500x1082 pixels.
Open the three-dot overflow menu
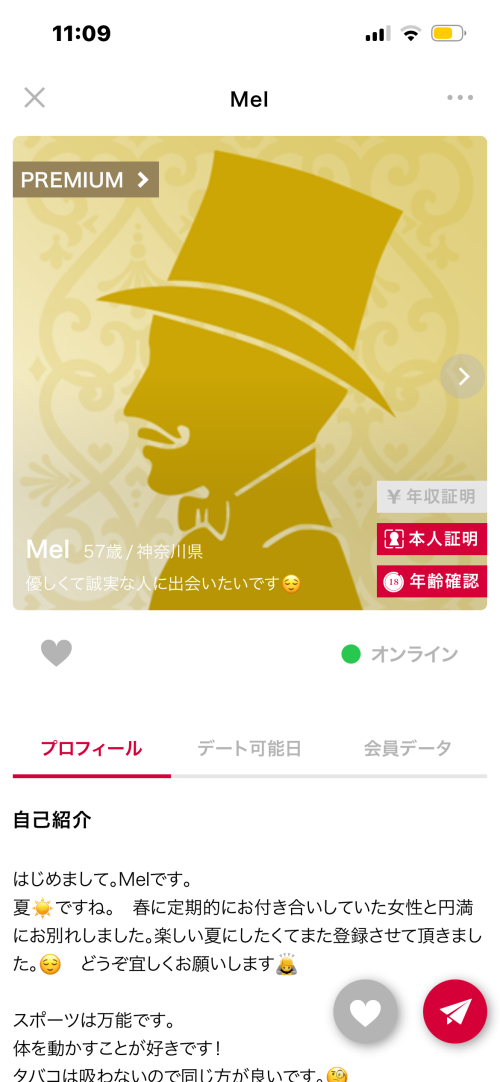click(x=460, y=97)
